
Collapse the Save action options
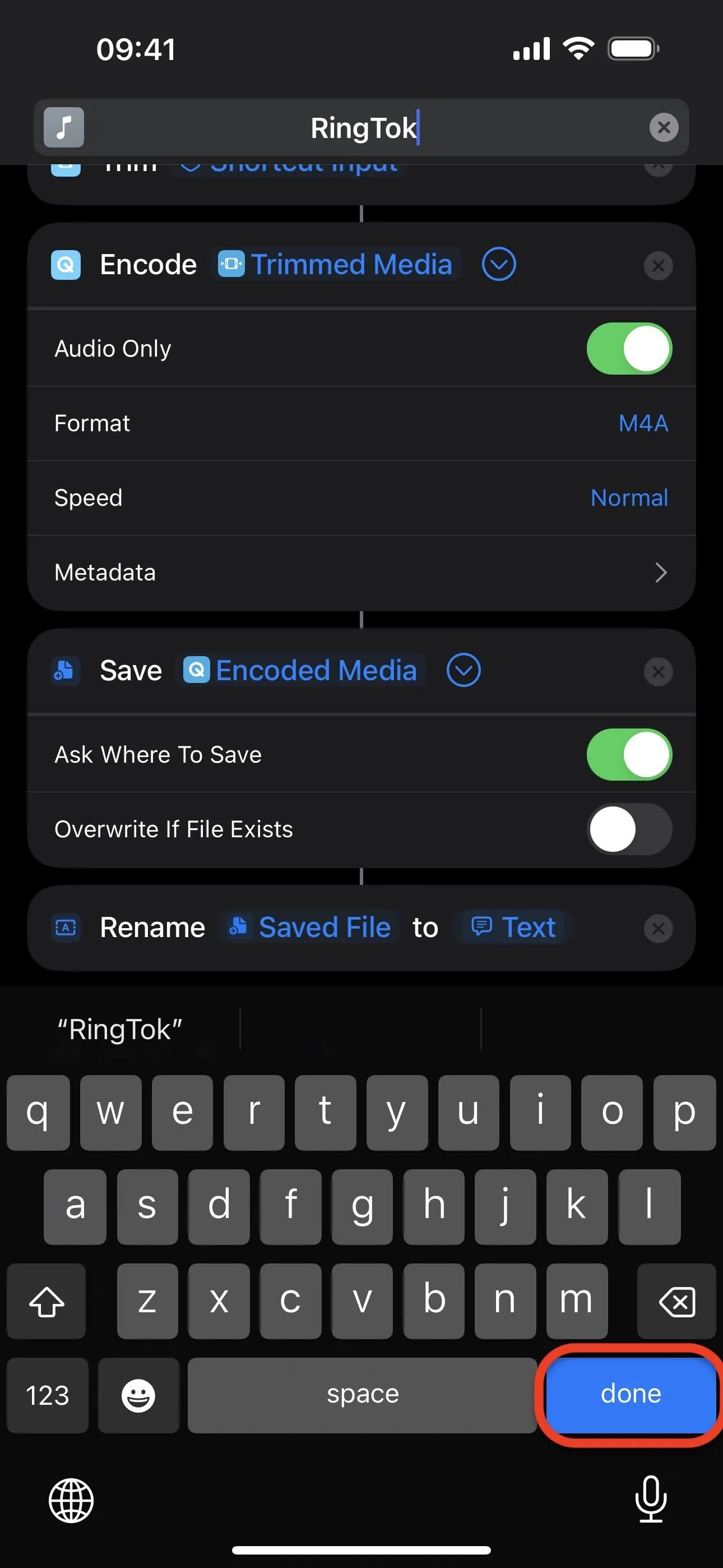(x=464, y=670)
